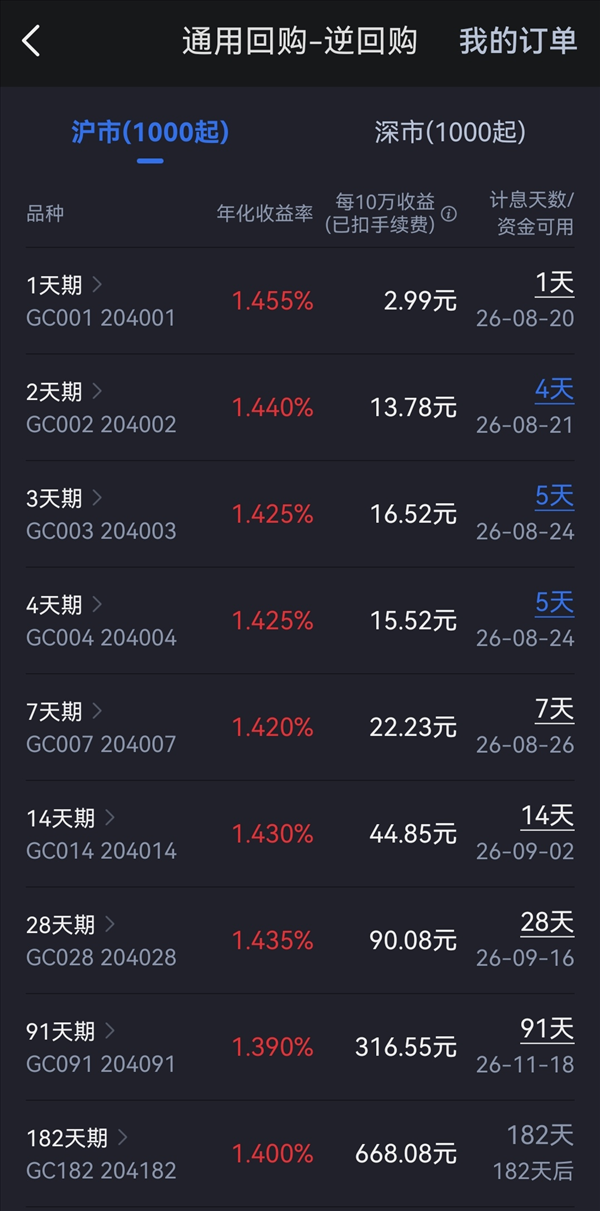Tap the underlined 5天 for GC003

coord(554,496)
